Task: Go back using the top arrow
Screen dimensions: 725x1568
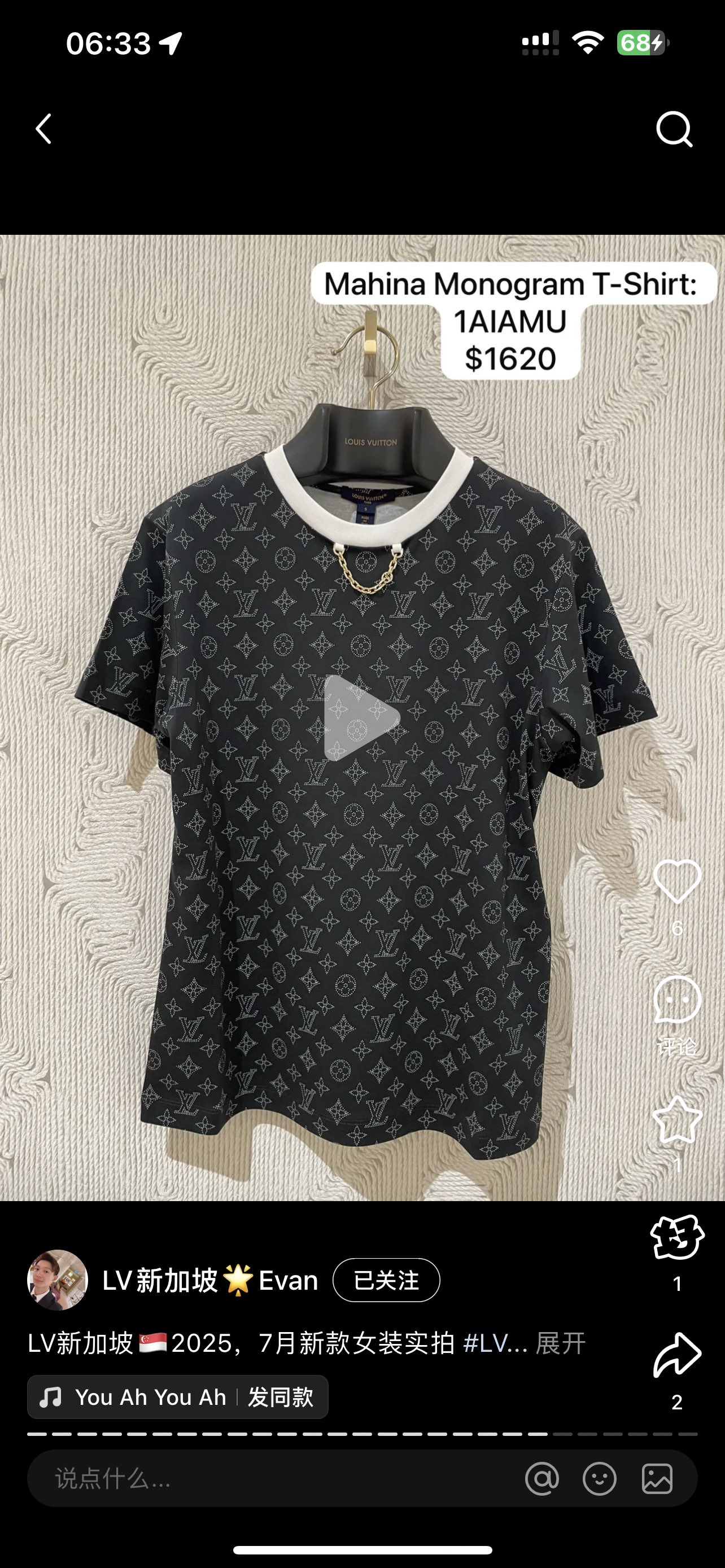Action: pyautogui.click(x=43, y=129)
